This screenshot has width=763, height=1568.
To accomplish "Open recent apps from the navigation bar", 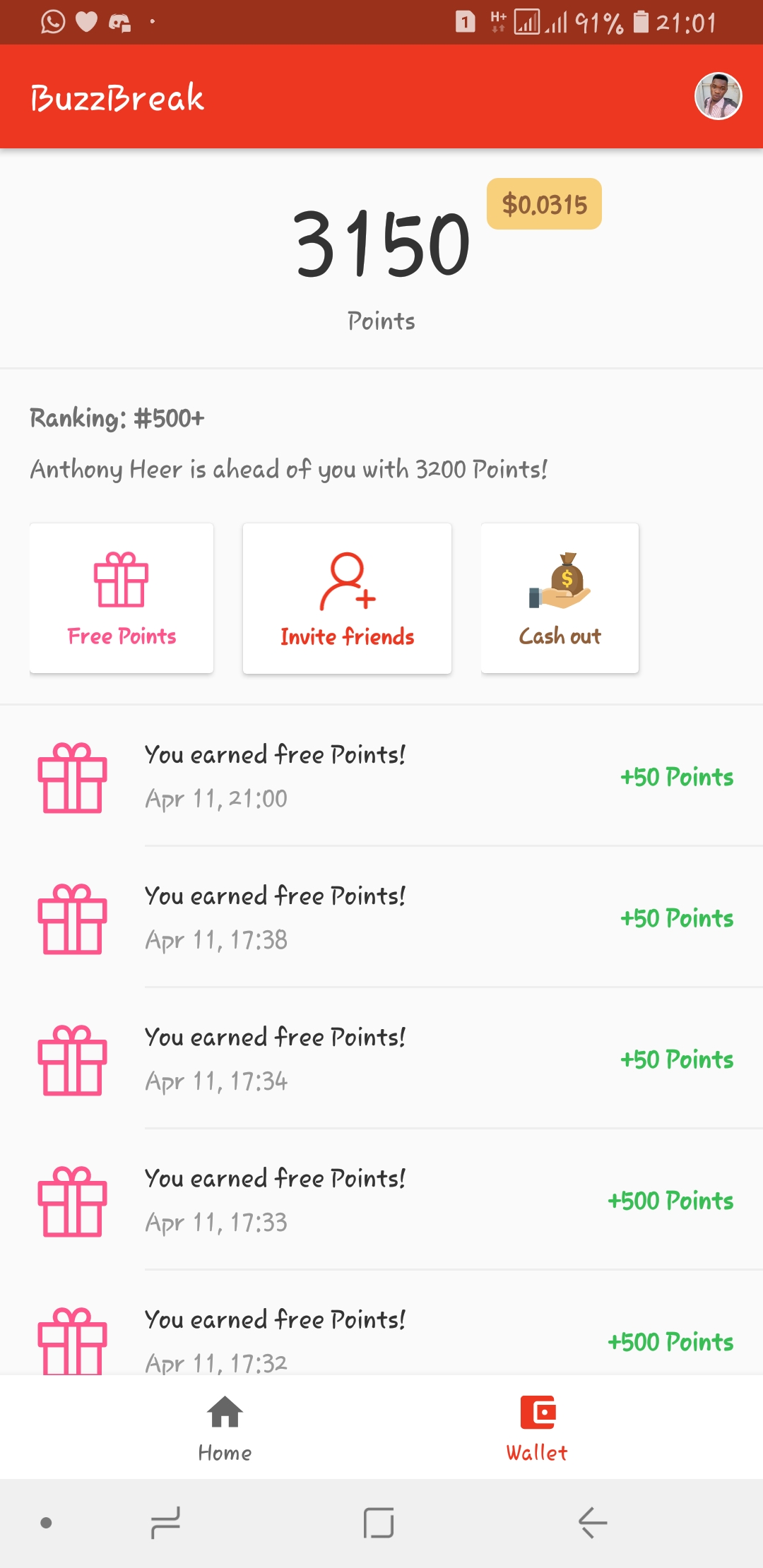I will click(x=166, y=1522).
